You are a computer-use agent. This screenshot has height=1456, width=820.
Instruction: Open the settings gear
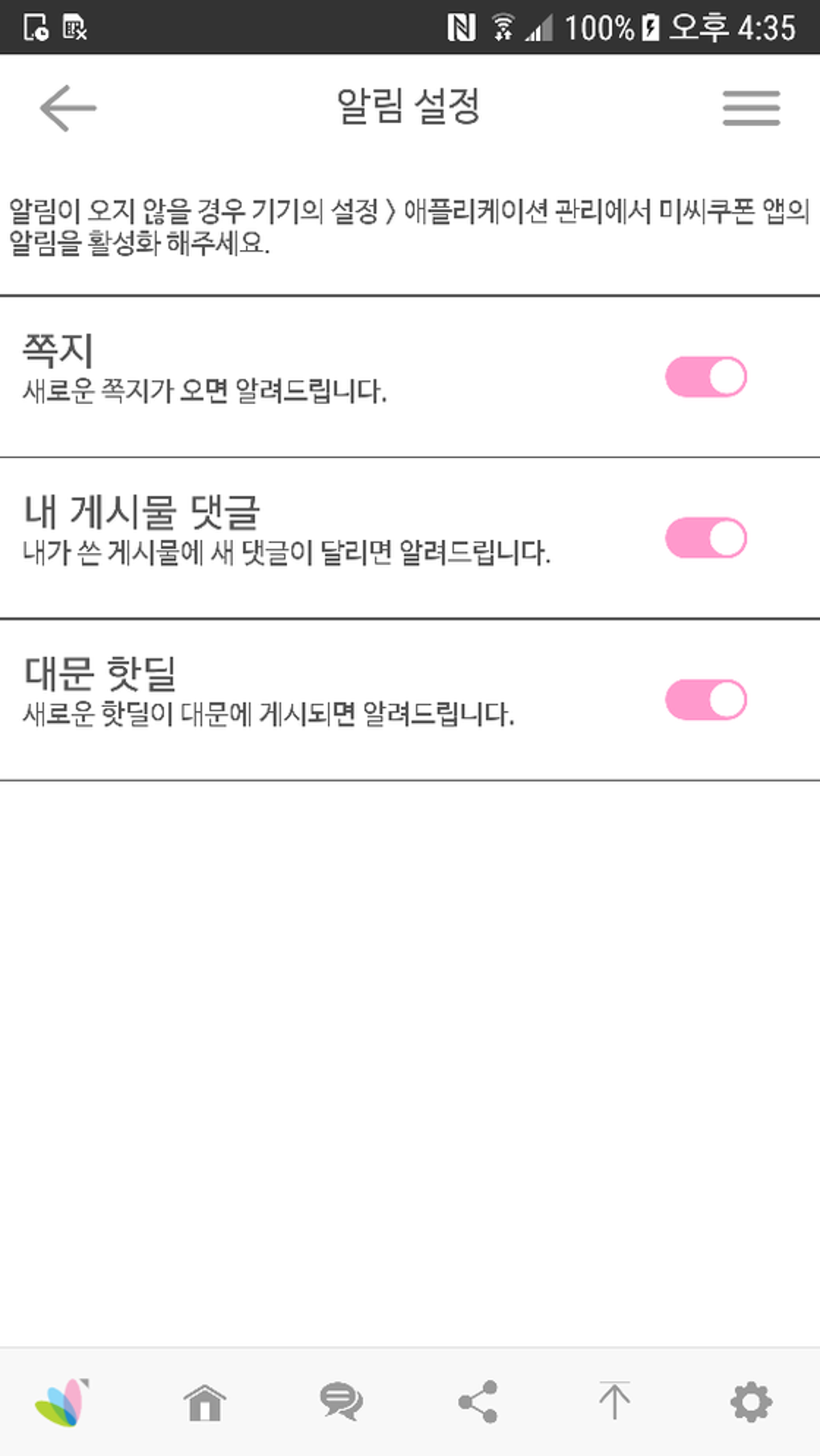tap(751, 1401)
